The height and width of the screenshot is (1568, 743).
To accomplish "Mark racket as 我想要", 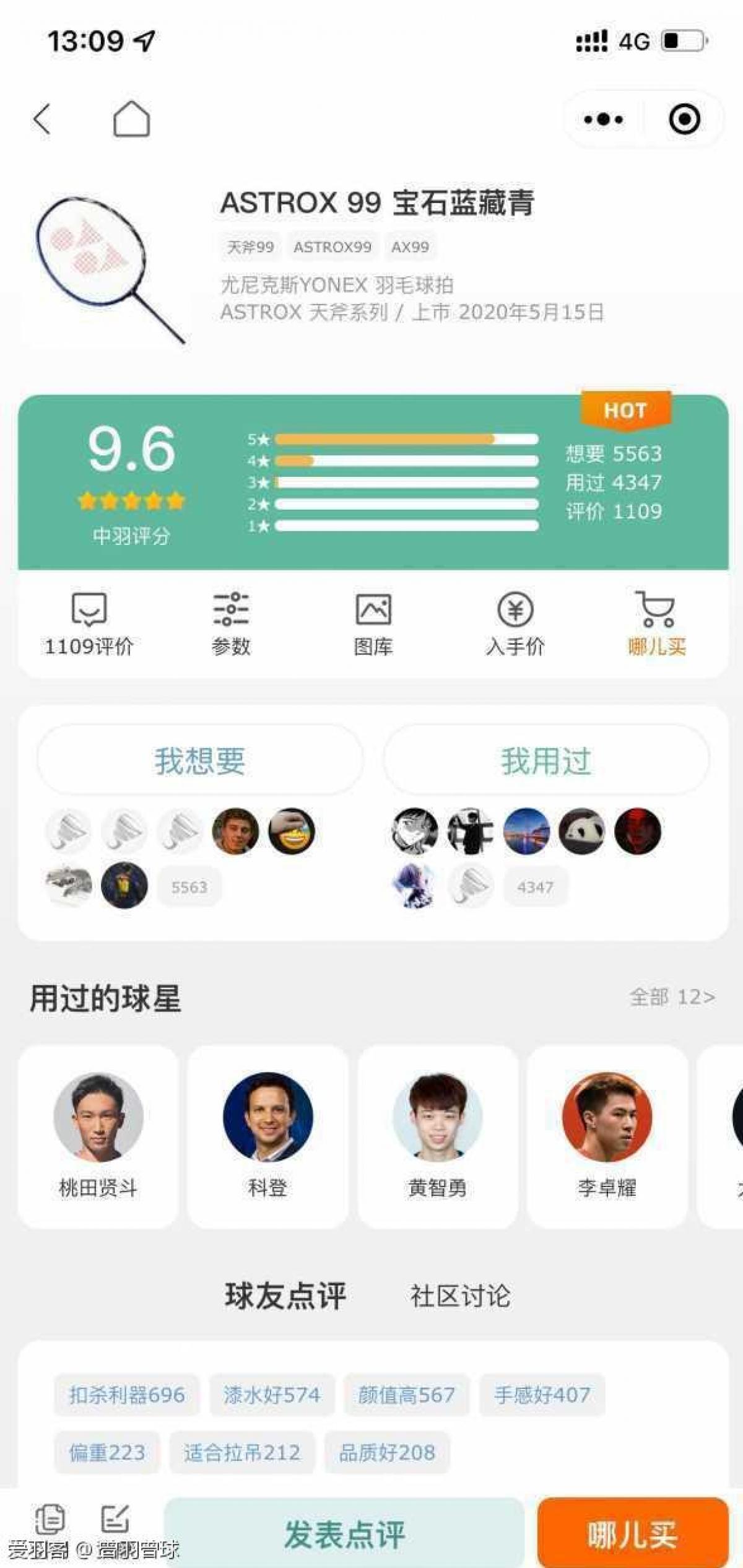I will [199, 760].
